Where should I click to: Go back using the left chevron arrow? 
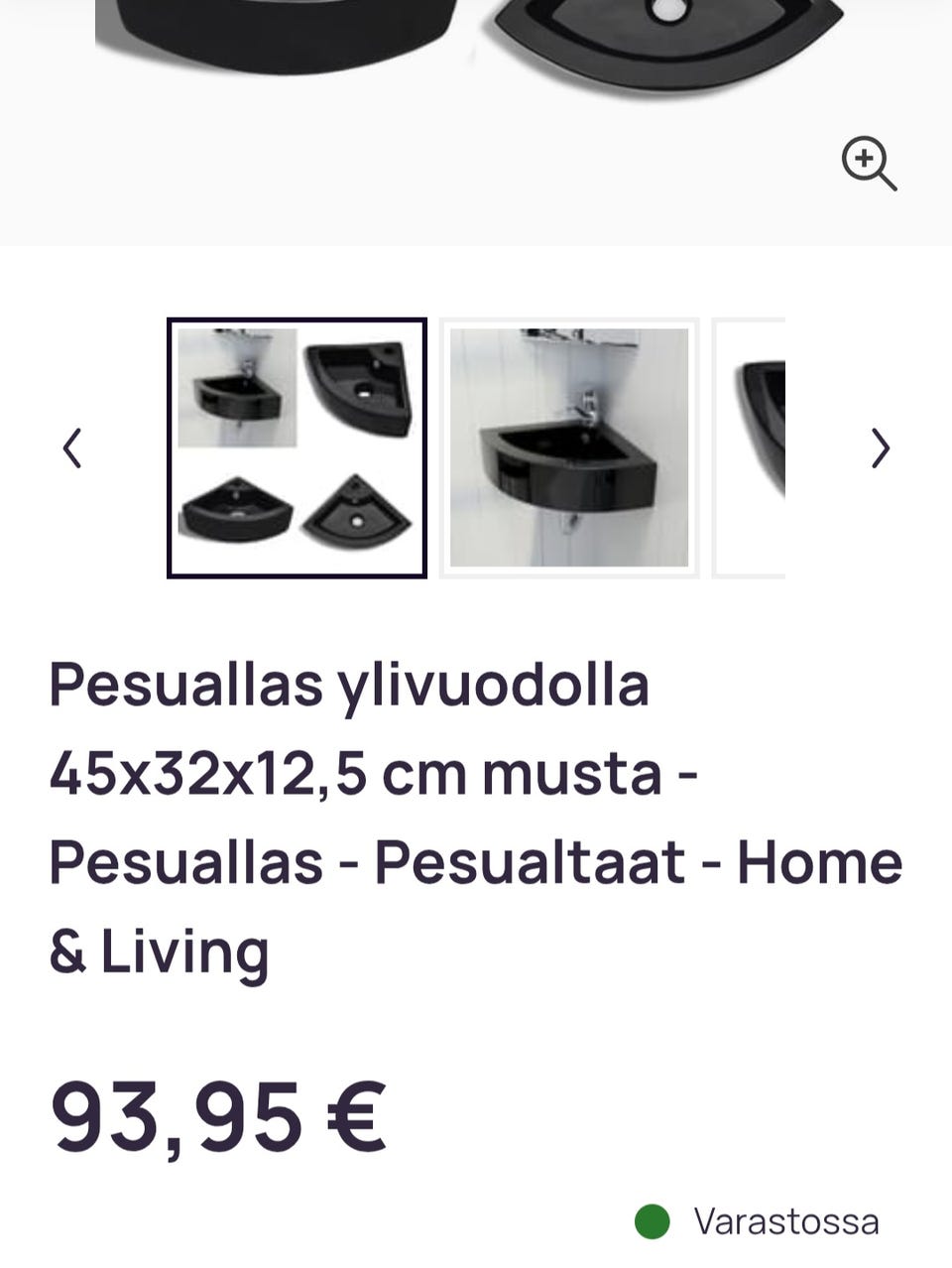73,447
